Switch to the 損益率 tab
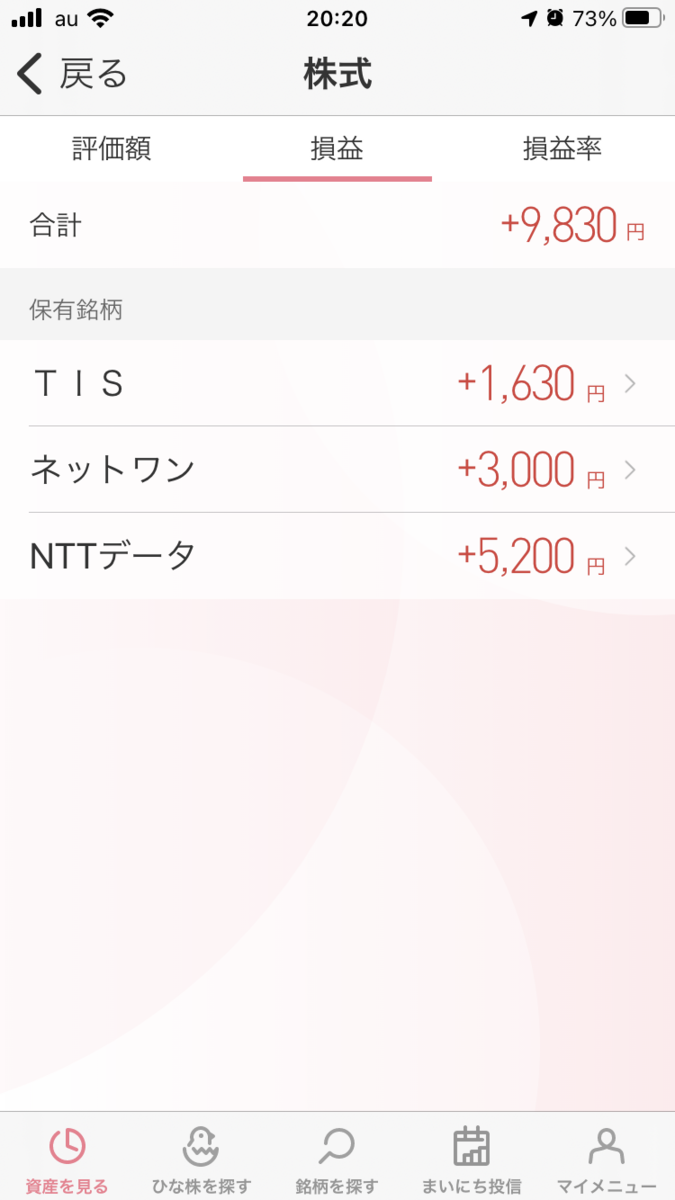 point(562,150)
